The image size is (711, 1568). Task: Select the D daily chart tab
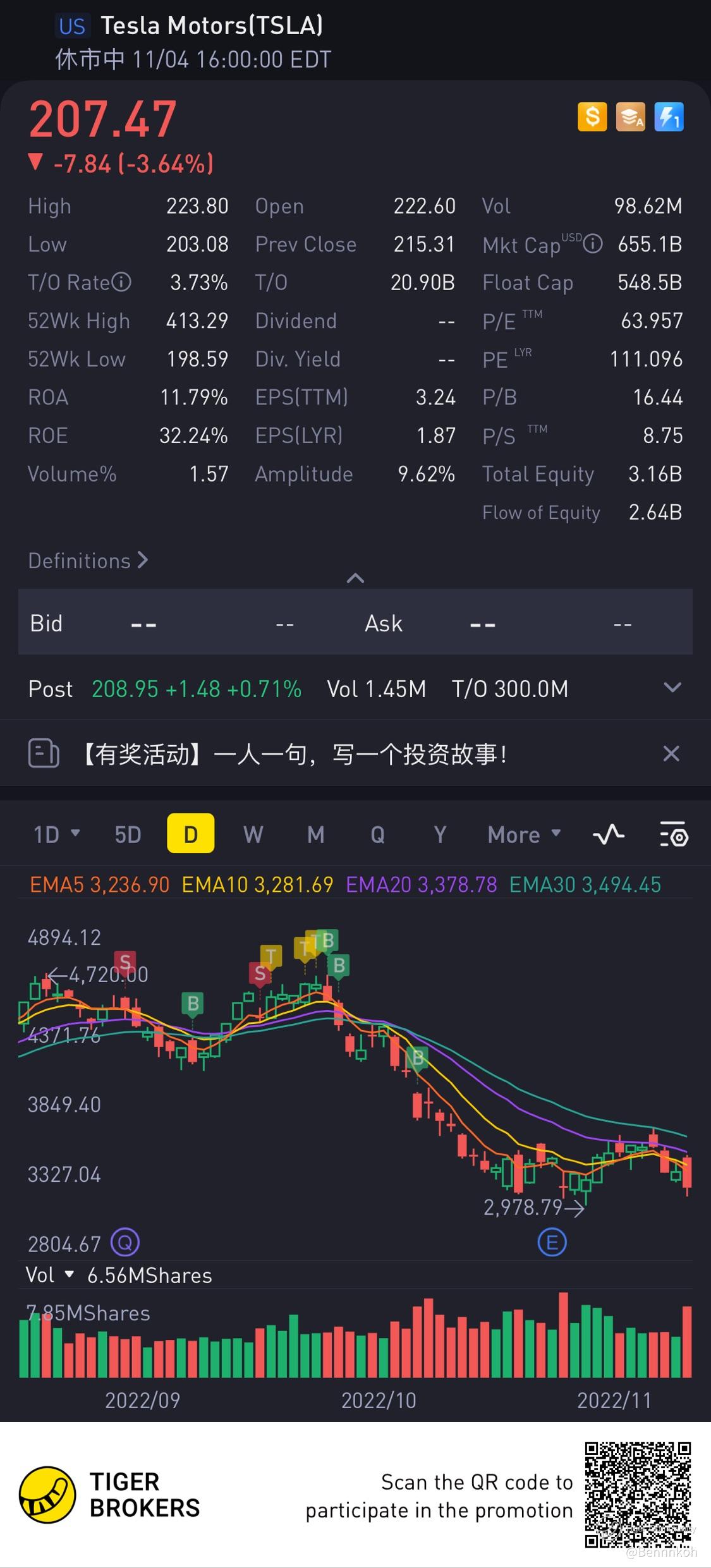190,834
